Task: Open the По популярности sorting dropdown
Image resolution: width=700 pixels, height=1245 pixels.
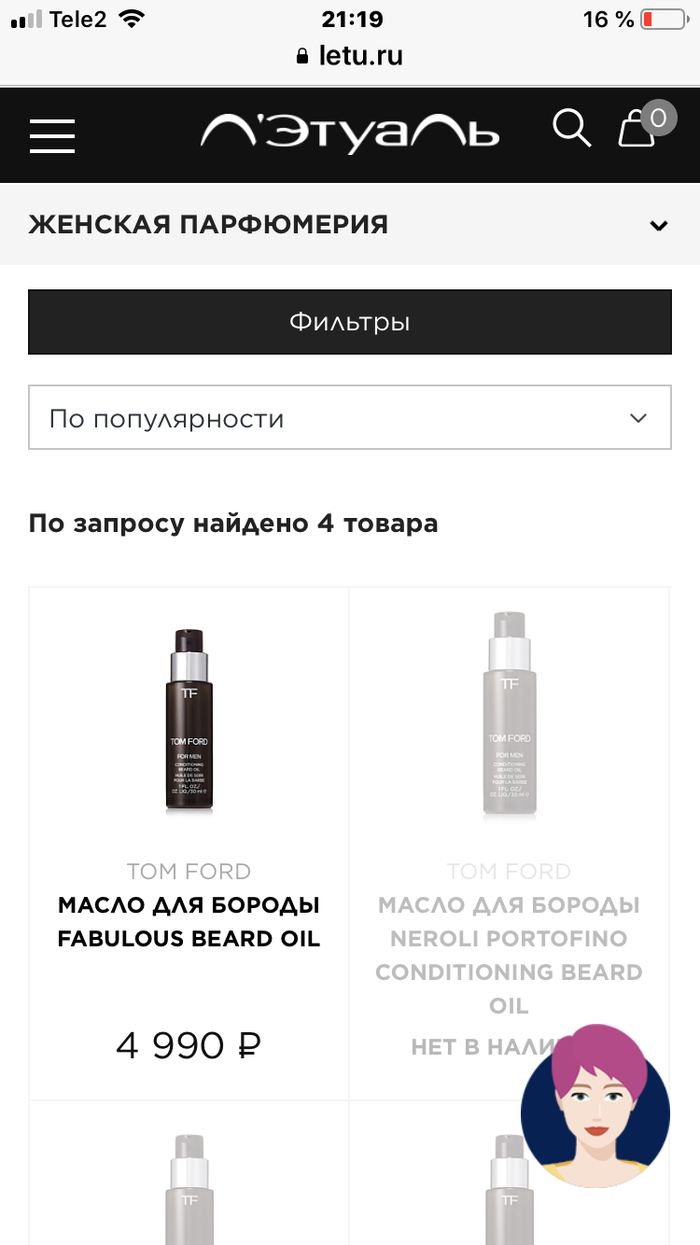Action: point(350,418)
